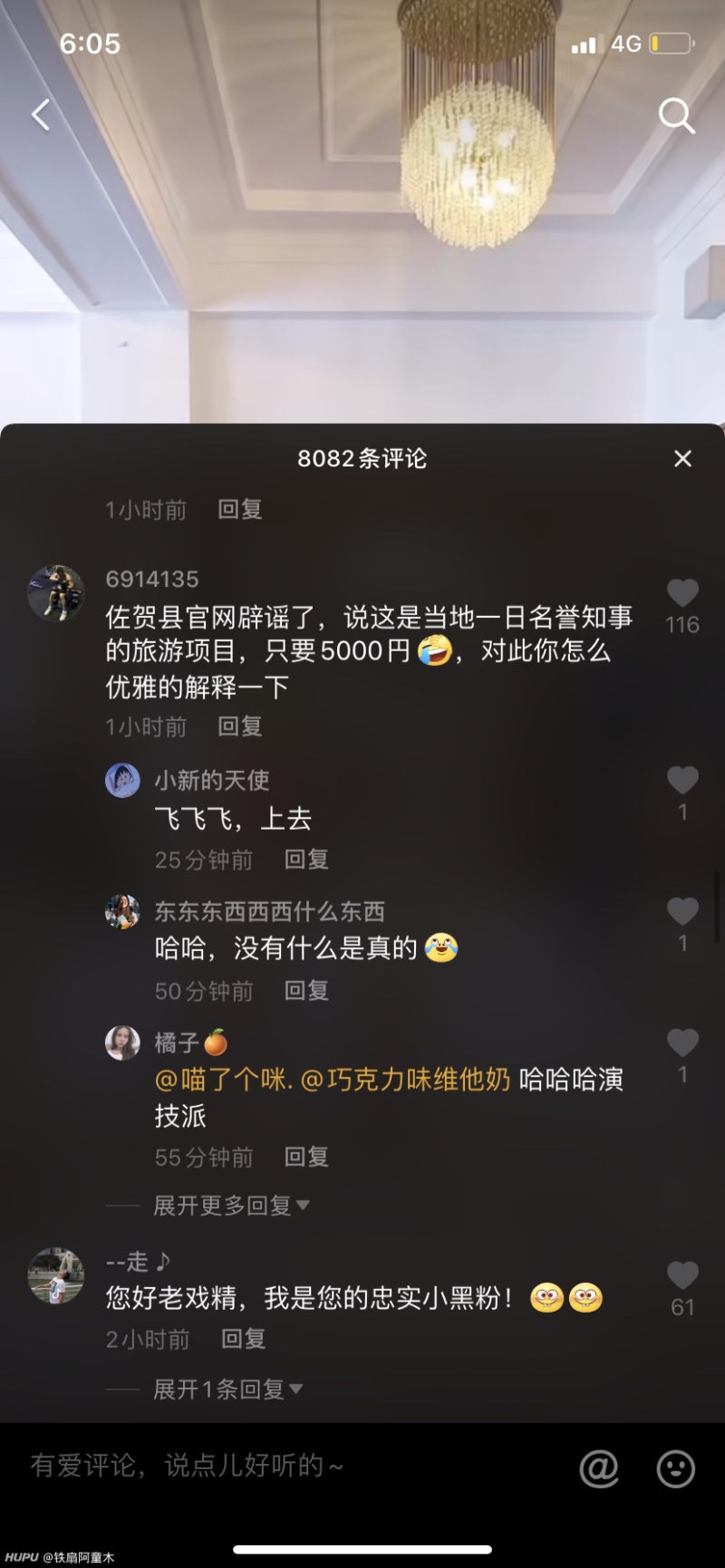725x1568 pixels.
Task: Open 橘子's profile avatar
Action: click(123, 1043)
